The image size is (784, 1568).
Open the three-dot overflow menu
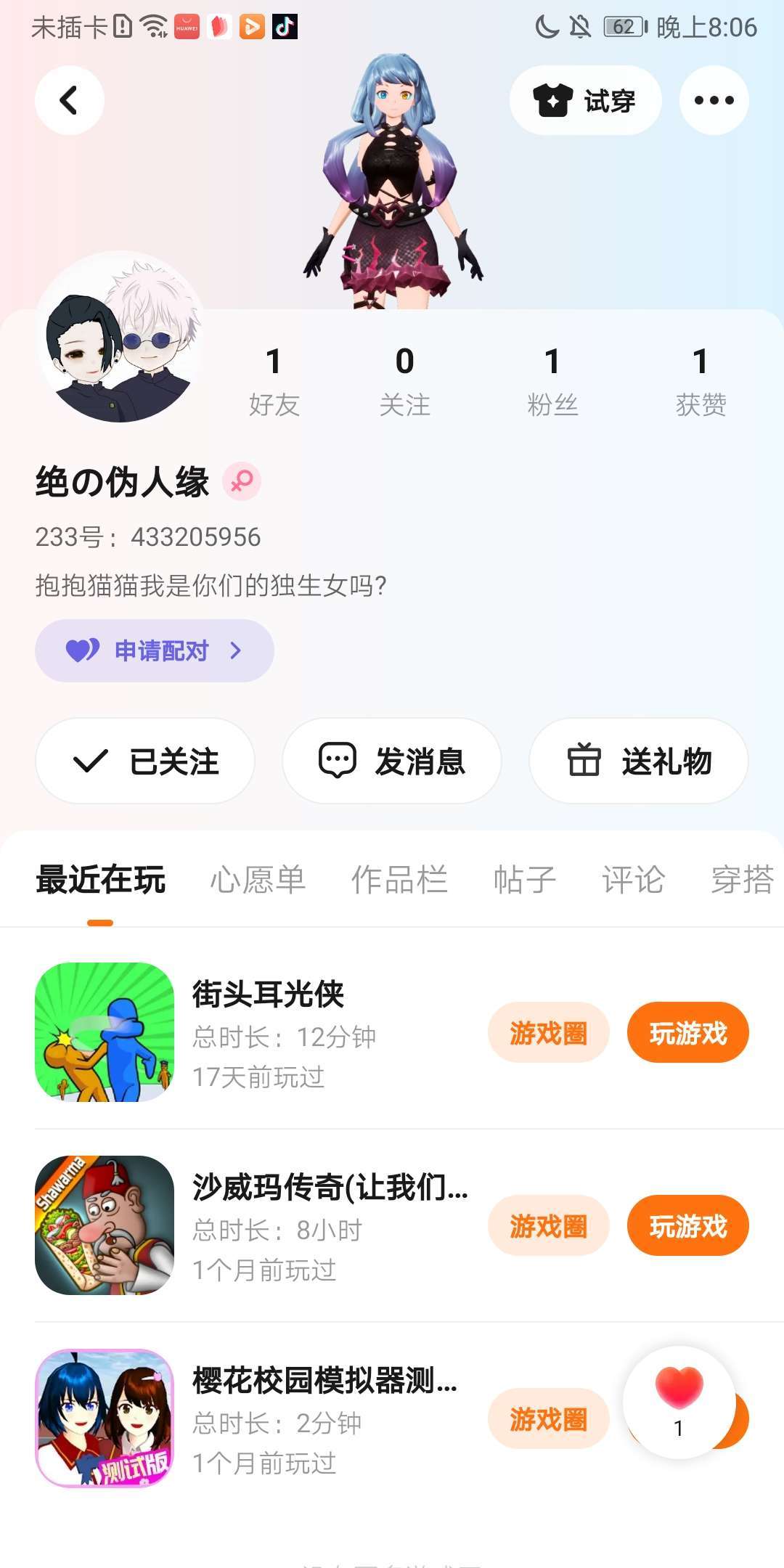click(x=714, y=100)
